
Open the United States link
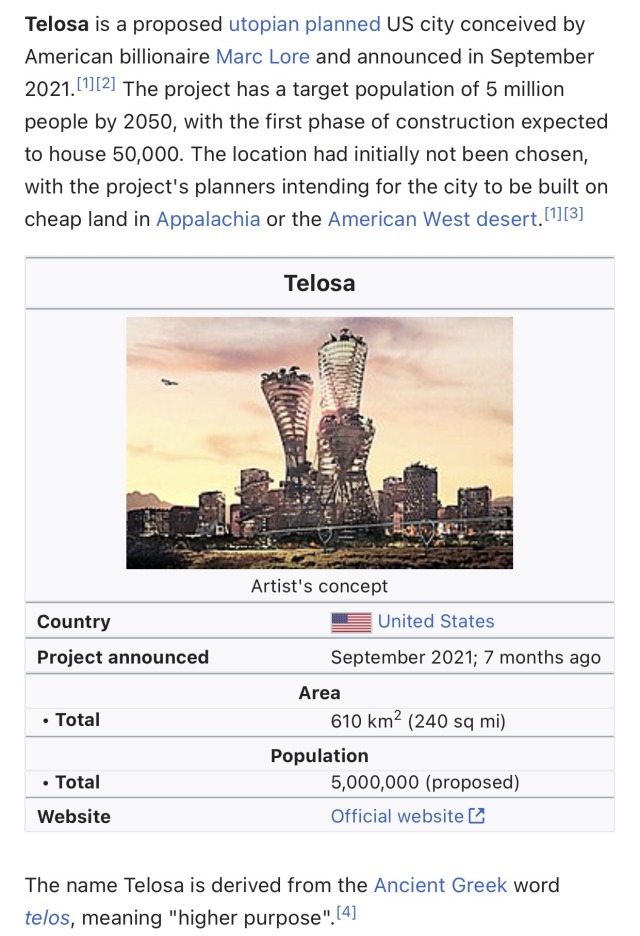coord(435,621)
